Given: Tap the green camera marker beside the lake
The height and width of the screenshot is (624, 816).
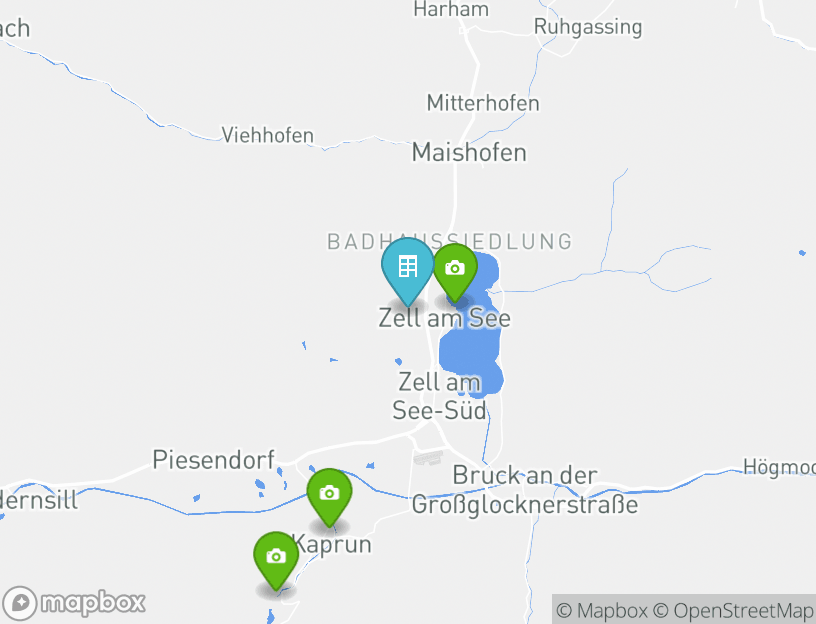Looking at the screenshot, I should 454,269.
